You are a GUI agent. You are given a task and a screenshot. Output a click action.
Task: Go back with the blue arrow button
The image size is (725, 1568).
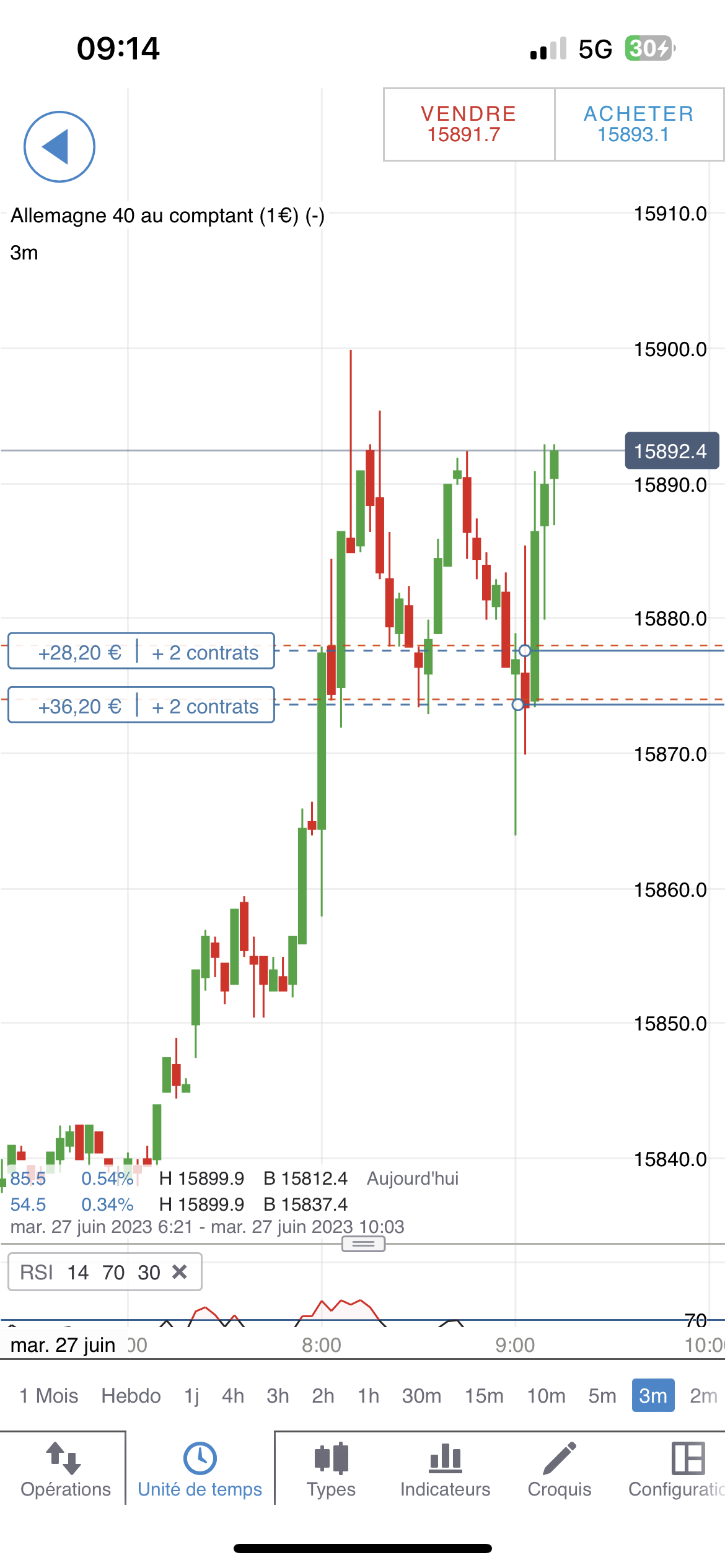pos(59,147)
